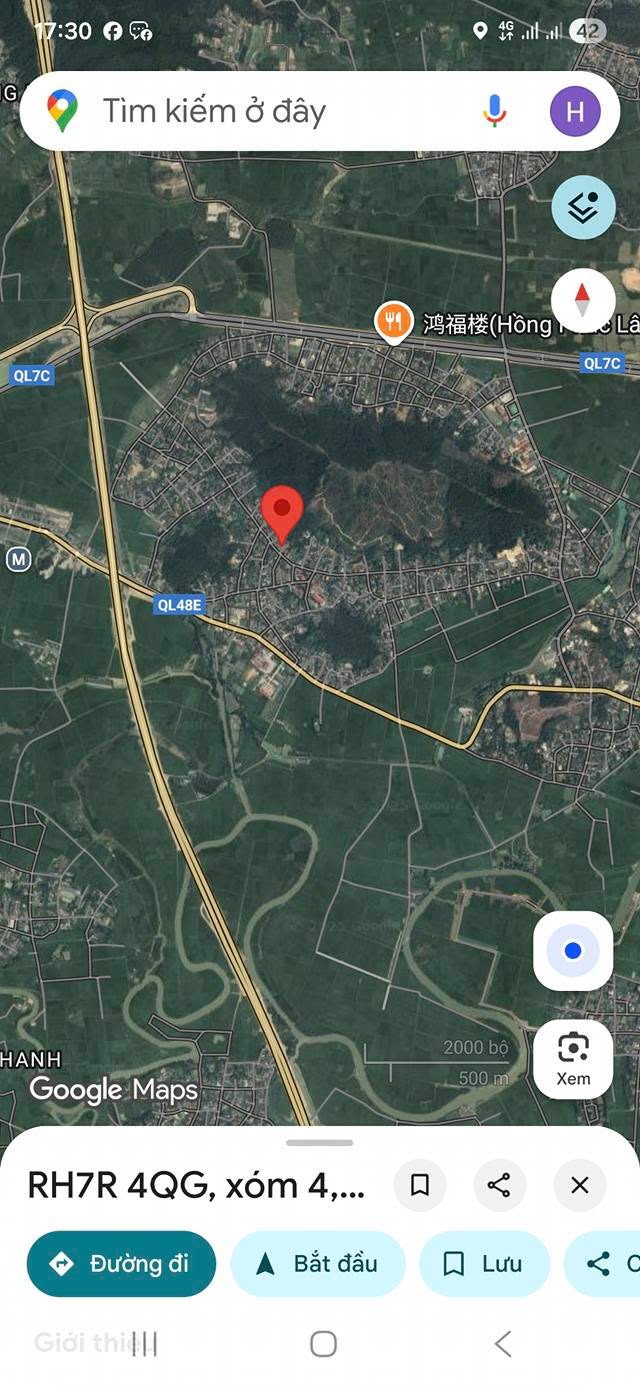Open the map layers selector
Screen dimensions: 640x1386
pyautogui.click(x=583, y=207)
